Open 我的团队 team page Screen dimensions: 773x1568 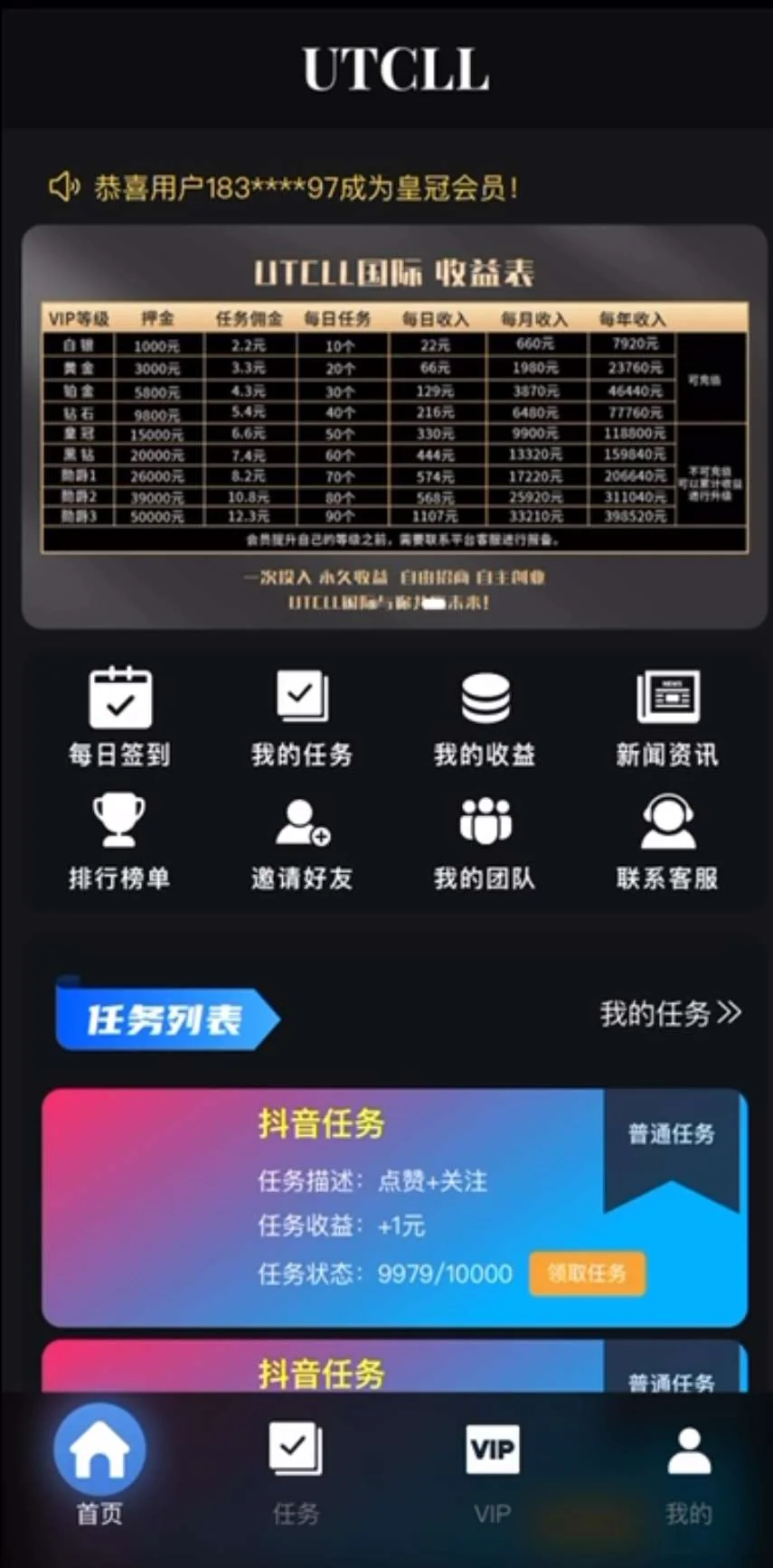click(x=485, y=840)
